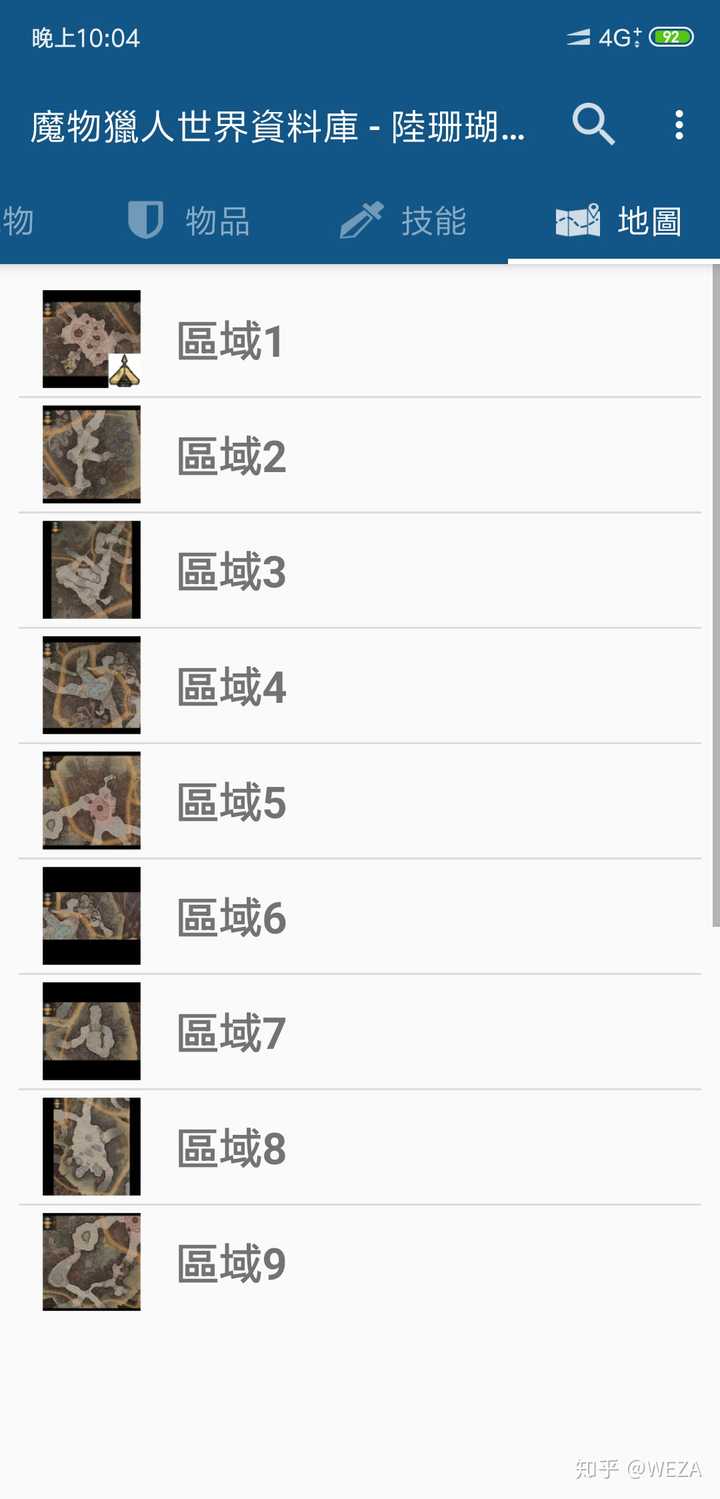Viewport: 720px width, 1499px height.
Task: Open 區域4 map entry
Action: [360, 686]
